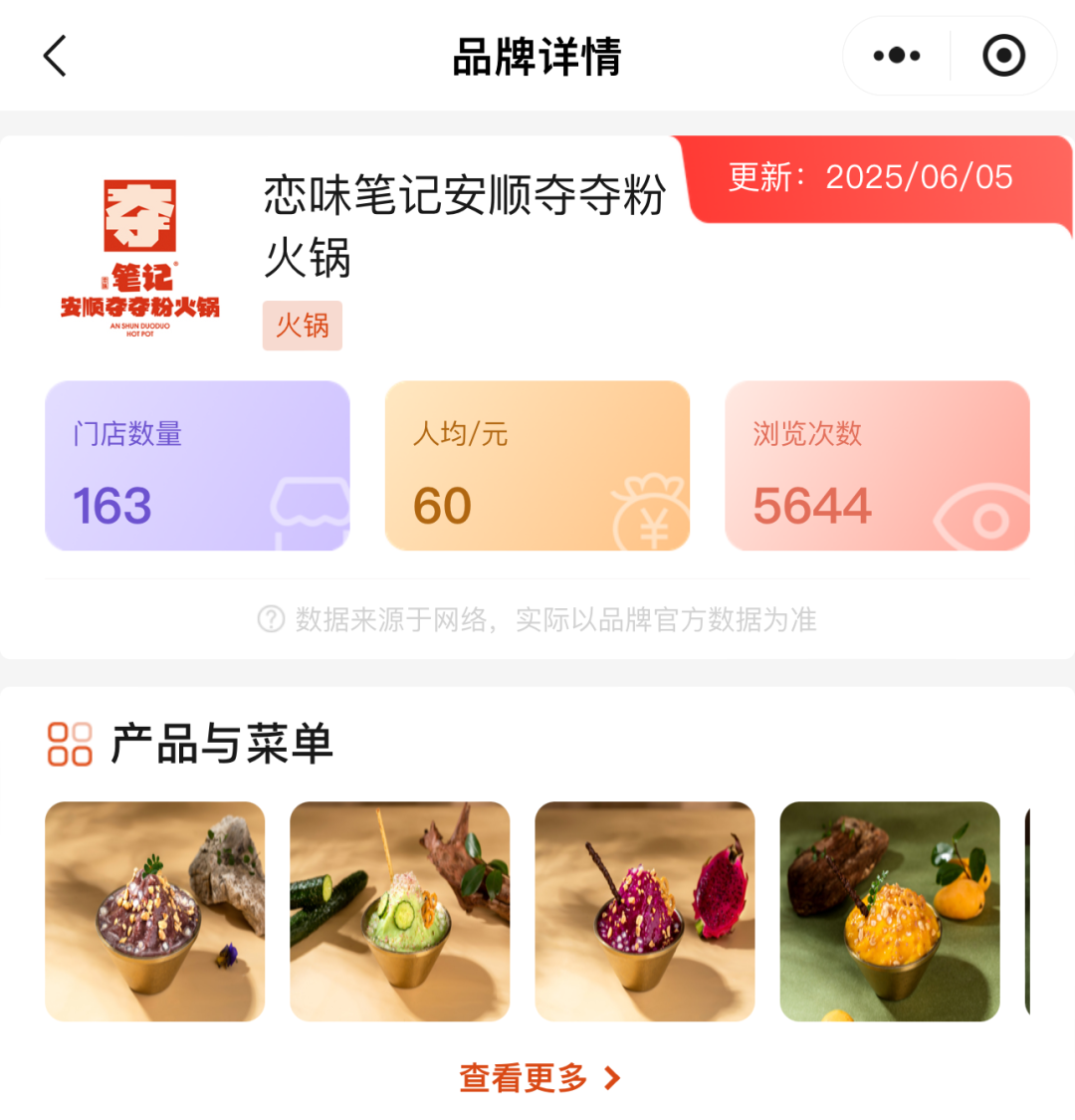View the dragon fruit dessert photo
1075x1120 pixels.
tap(645, 911)
